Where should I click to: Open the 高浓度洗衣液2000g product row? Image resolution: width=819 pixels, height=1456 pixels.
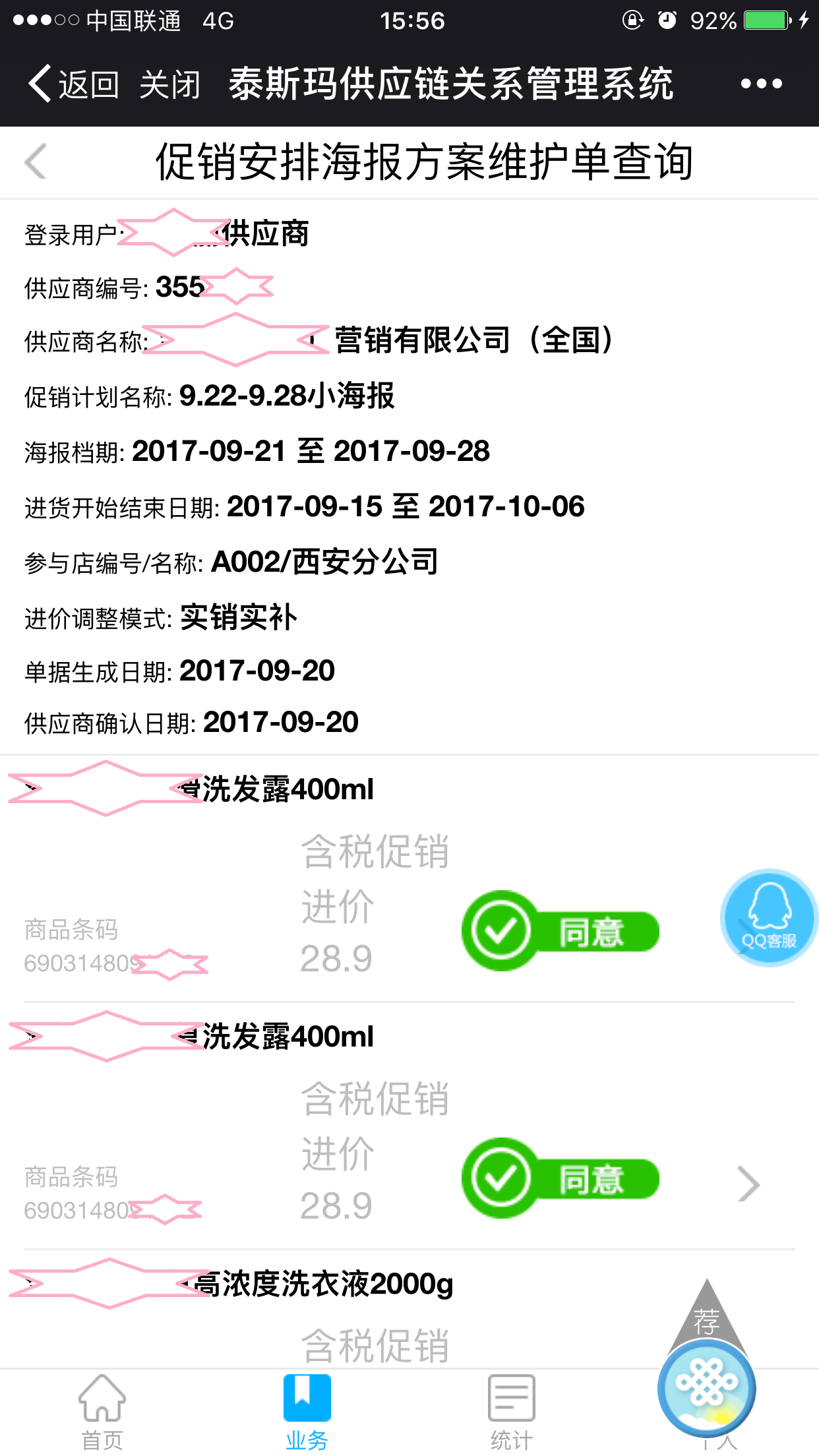tap(323, 1285)
